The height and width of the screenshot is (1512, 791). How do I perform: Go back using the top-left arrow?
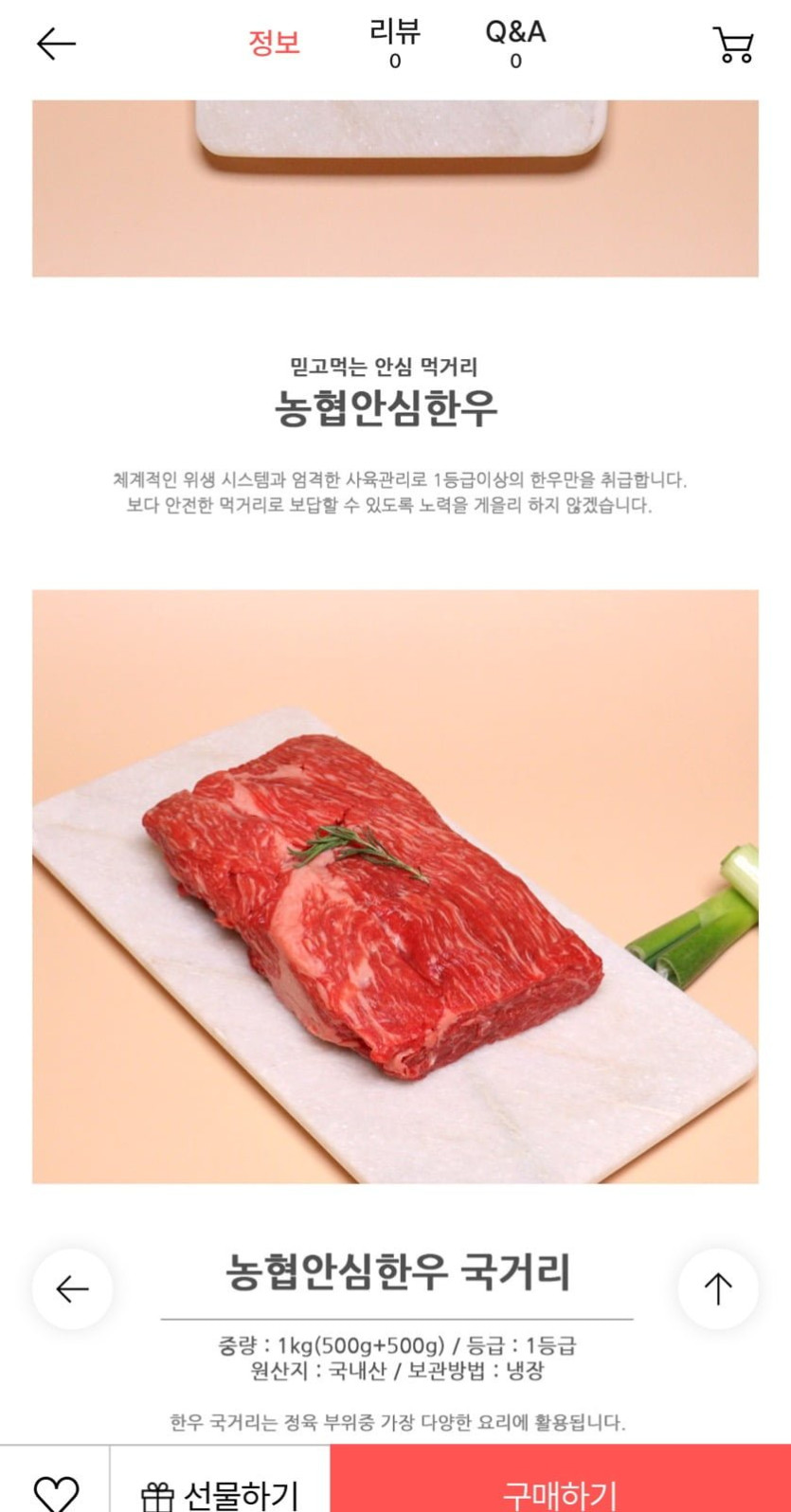click(56, 44)
